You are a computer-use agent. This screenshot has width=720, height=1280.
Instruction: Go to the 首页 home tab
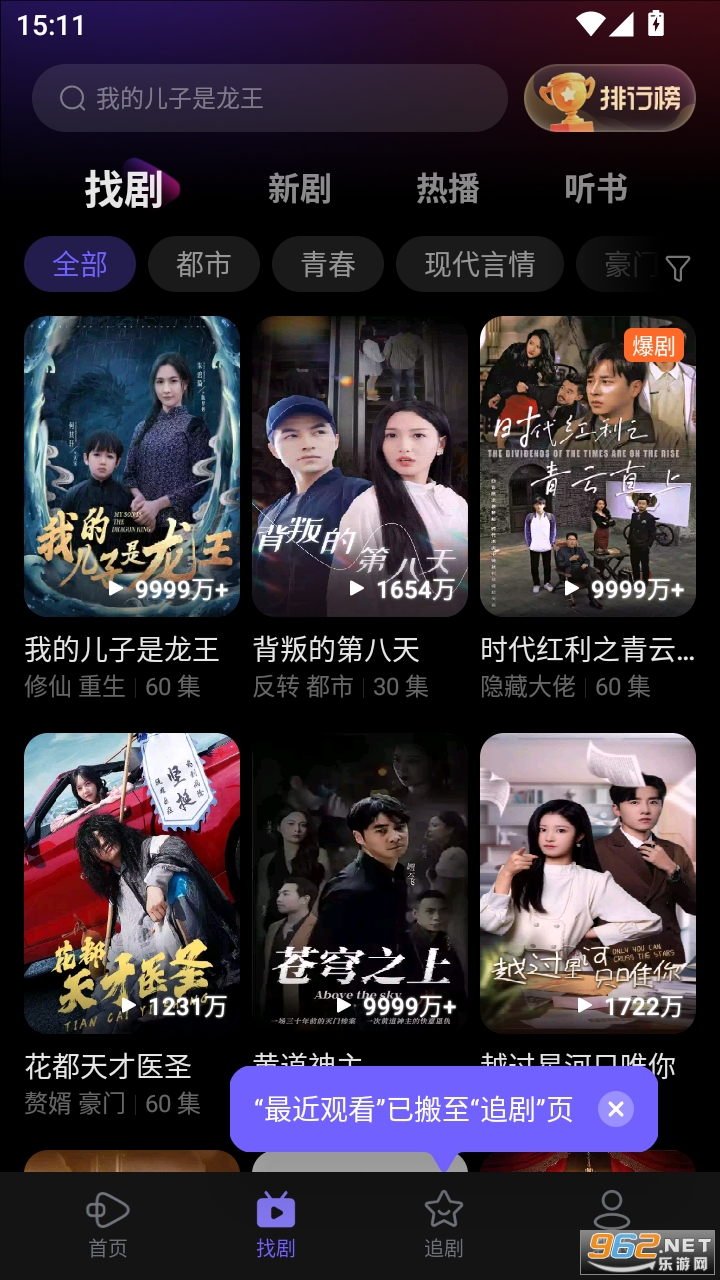pos(108,1224)
